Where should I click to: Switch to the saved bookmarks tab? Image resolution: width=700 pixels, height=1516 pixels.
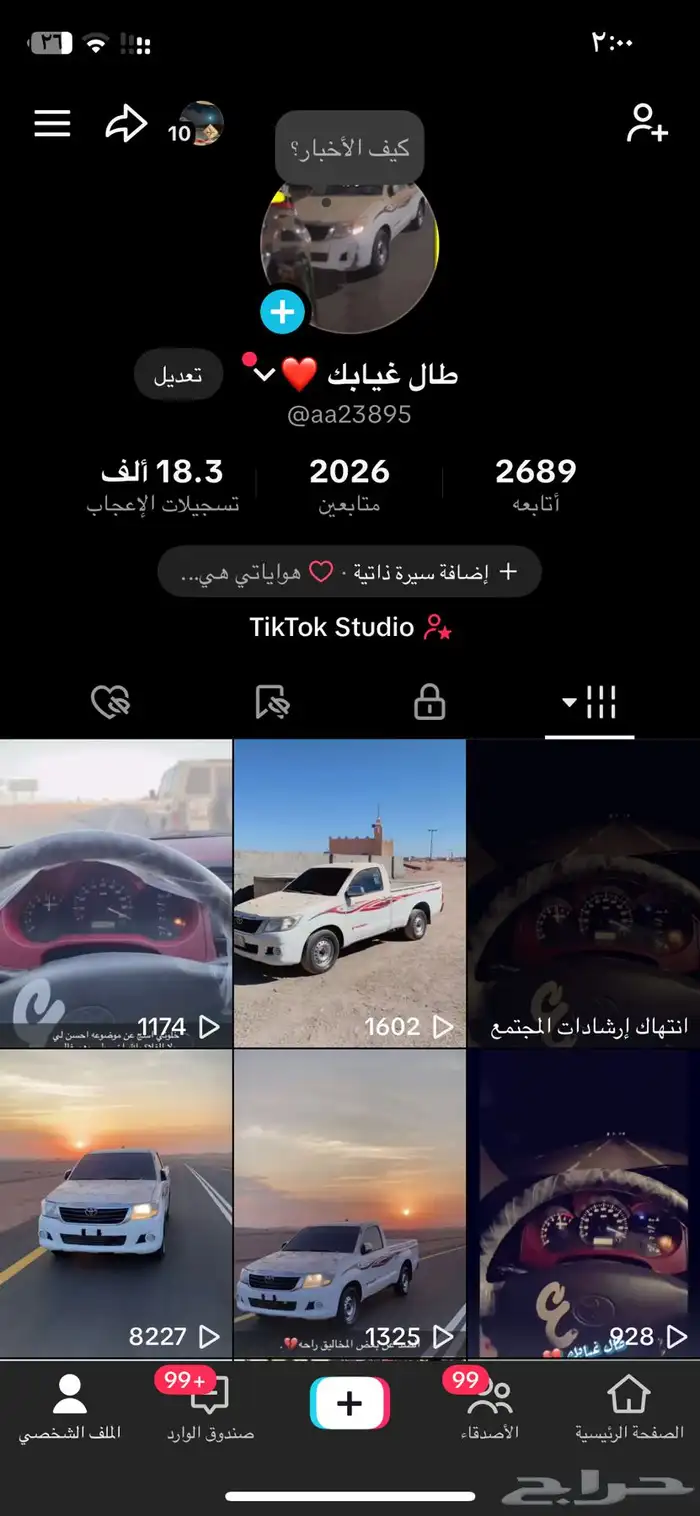tap(271, 703)
